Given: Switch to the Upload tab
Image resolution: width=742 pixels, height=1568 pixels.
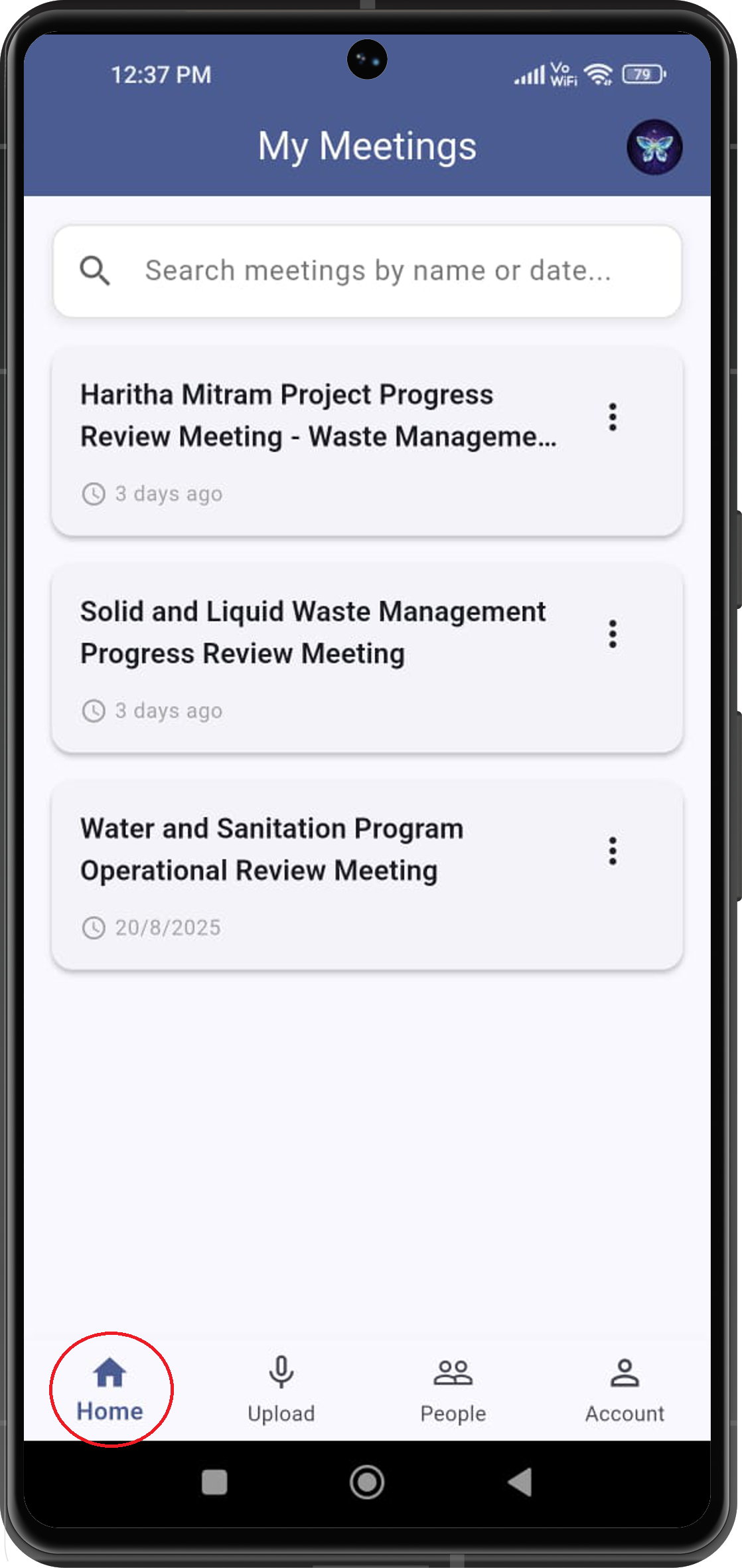Looking at the screenshot, I should point(281,1389).
